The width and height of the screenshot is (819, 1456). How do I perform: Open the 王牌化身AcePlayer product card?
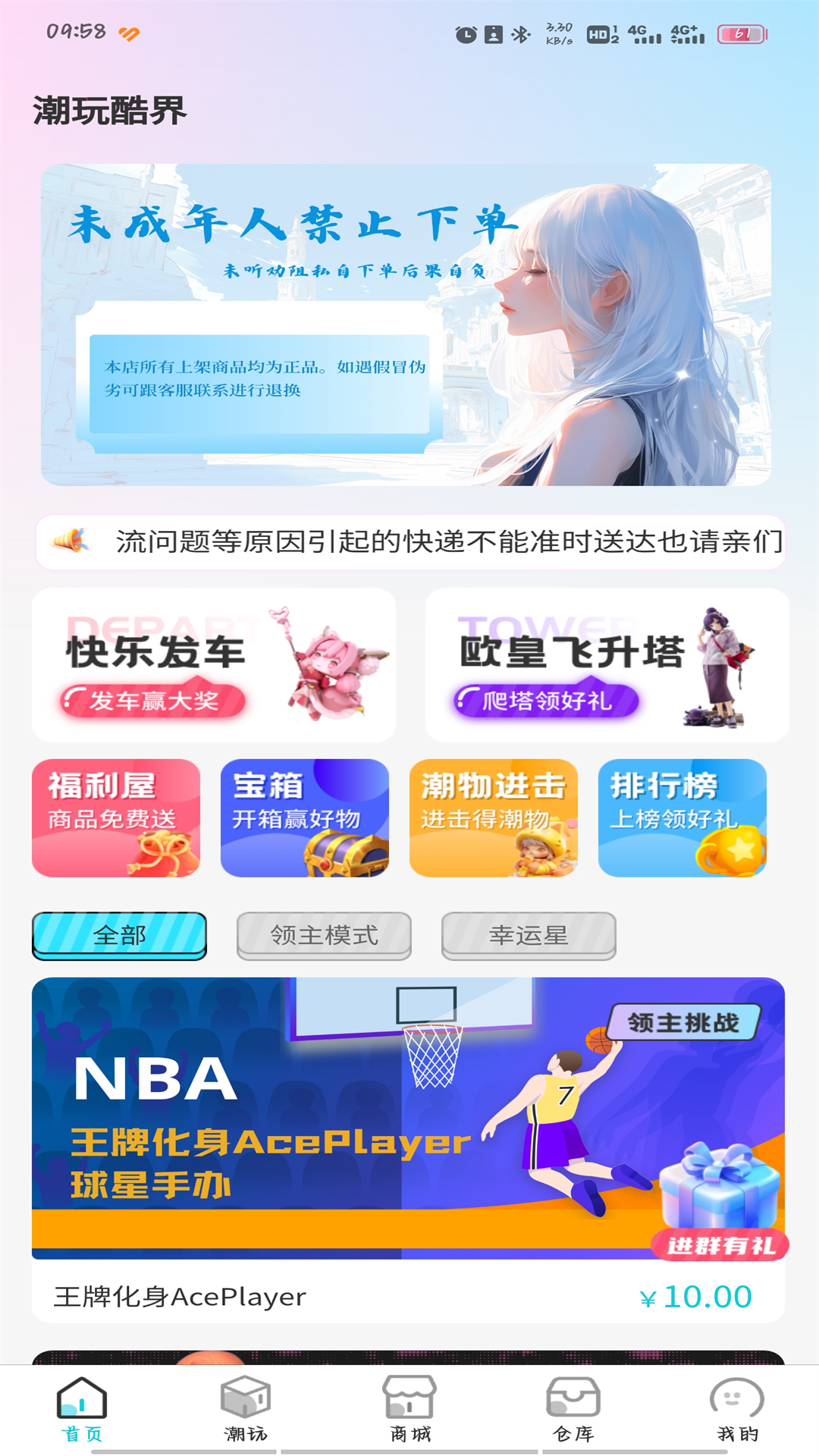coord(408,1150)
